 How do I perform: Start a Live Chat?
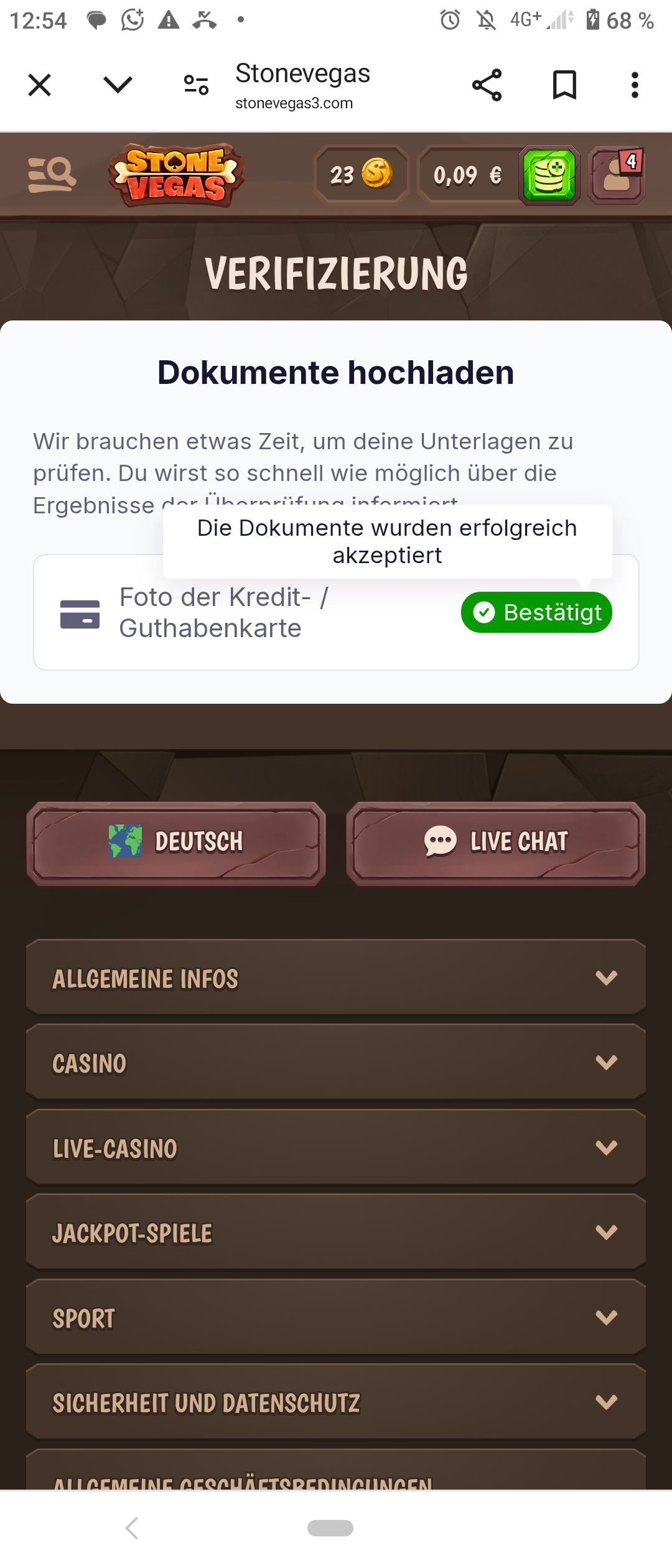[x=496, y=843]
